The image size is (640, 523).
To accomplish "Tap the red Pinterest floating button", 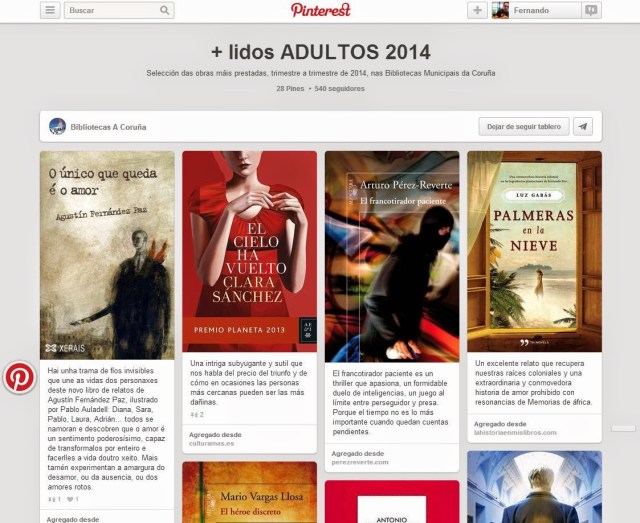I will click(19, 377).
